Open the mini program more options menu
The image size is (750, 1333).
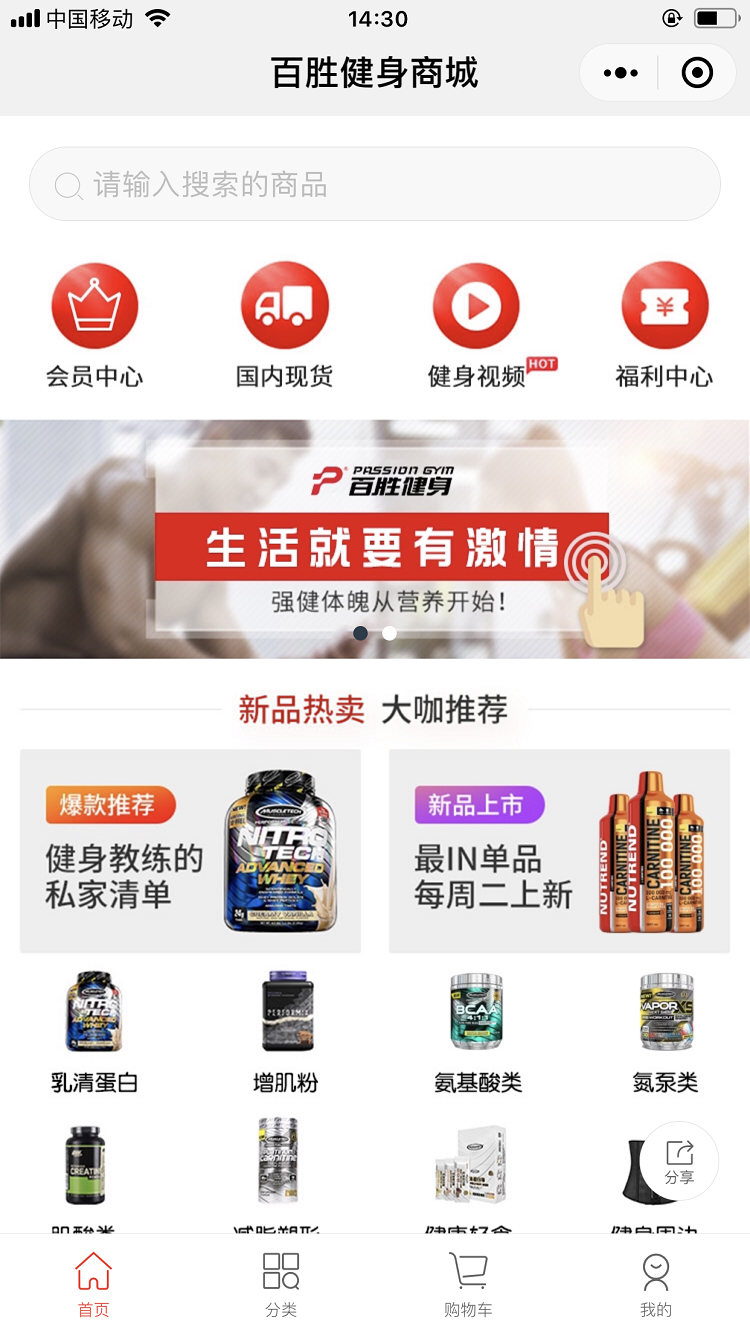[x=620, y=73]
